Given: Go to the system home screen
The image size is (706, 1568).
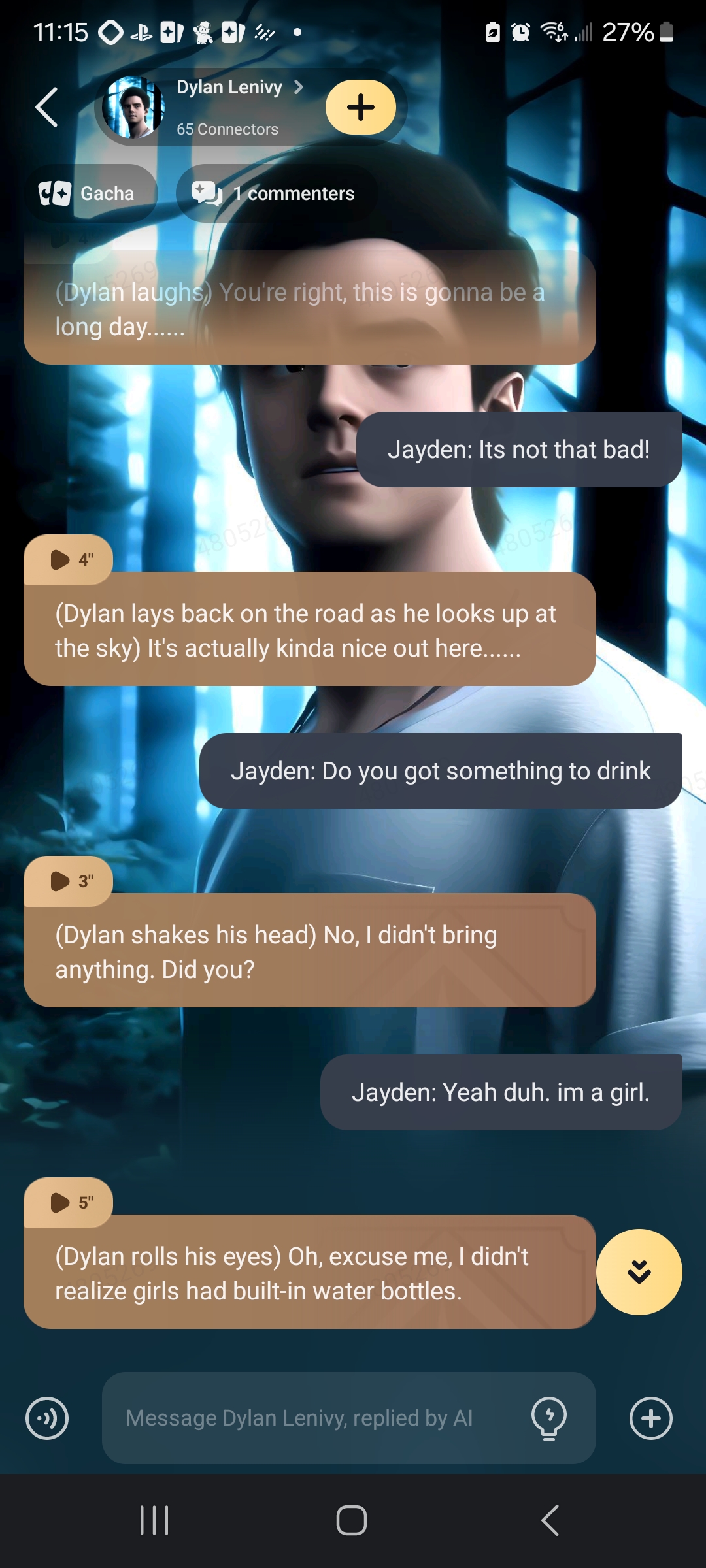Looking at the screenshot, I should click(352, 1520).
